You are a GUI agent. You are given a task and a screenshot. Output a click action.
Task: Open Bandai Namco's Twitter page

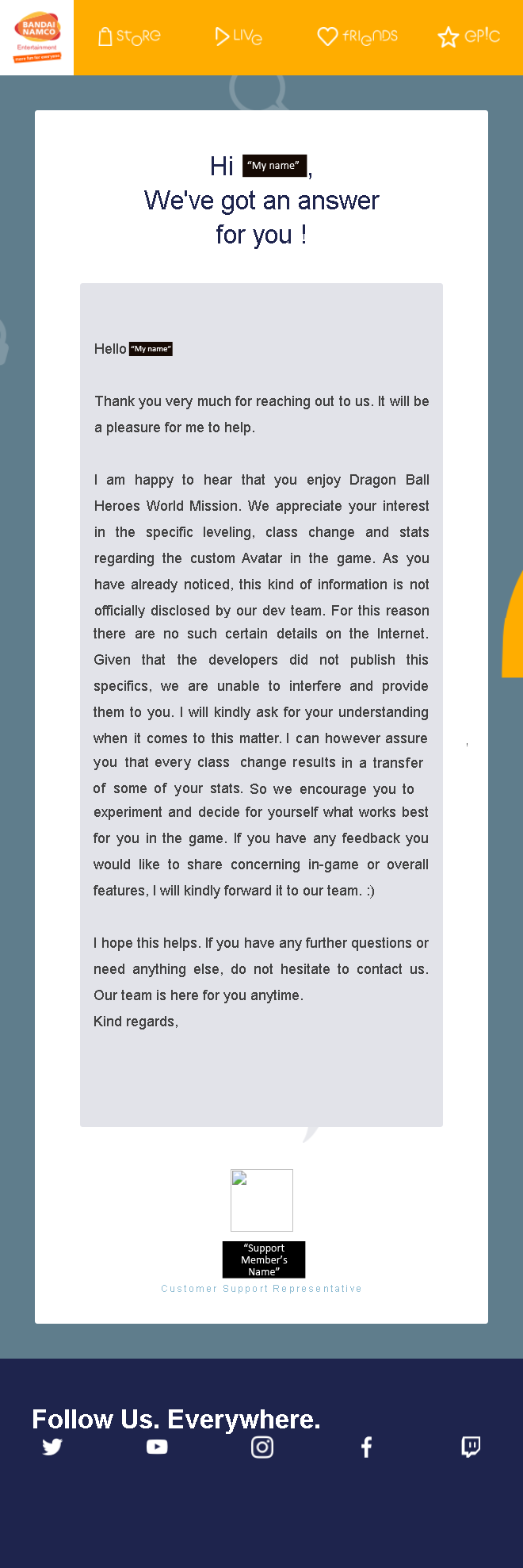pos(52,1447)
